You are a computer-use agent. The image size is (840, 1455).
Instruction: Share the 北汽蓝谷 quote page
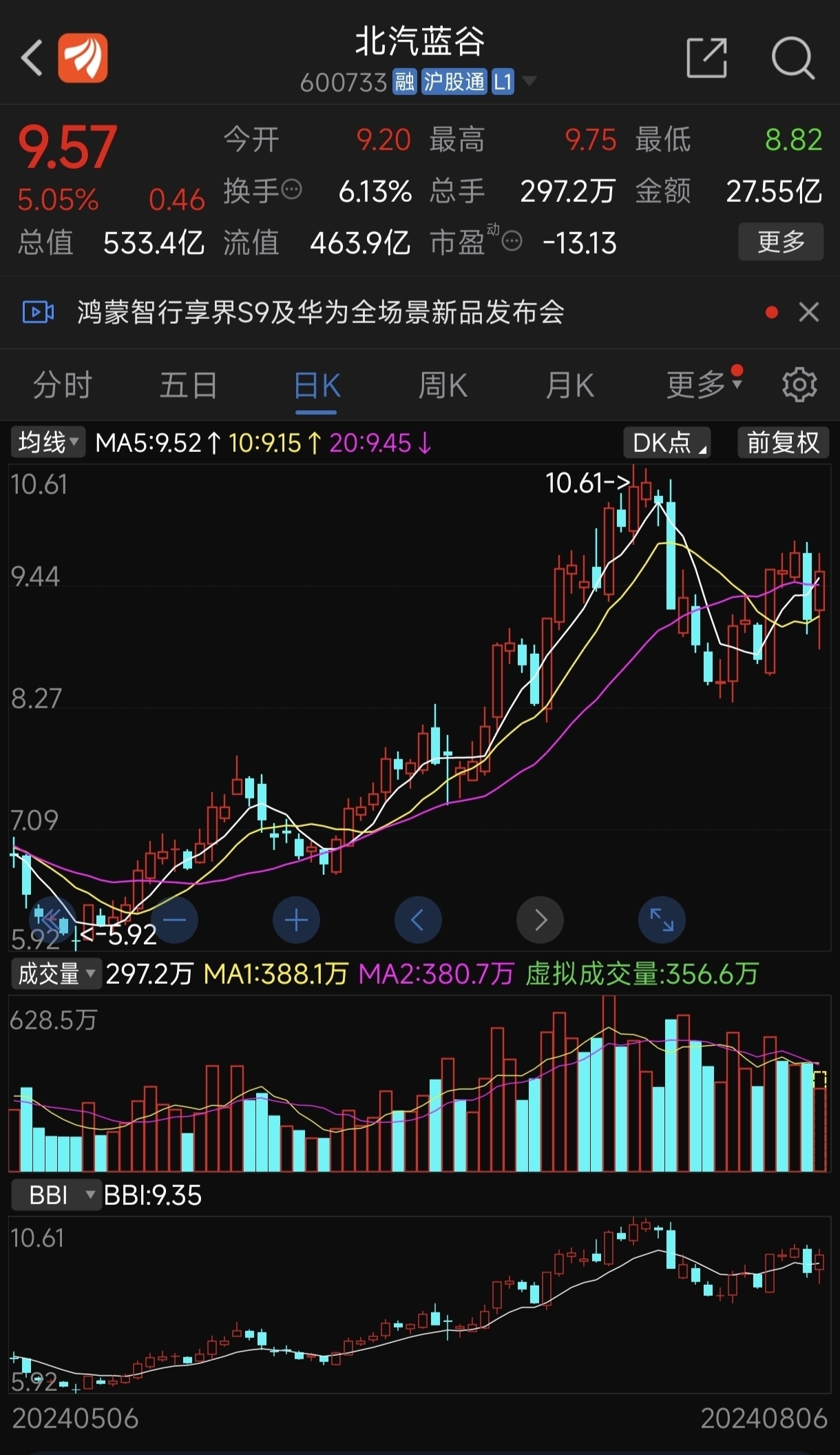pyautogui.click(x=708, y=58)
